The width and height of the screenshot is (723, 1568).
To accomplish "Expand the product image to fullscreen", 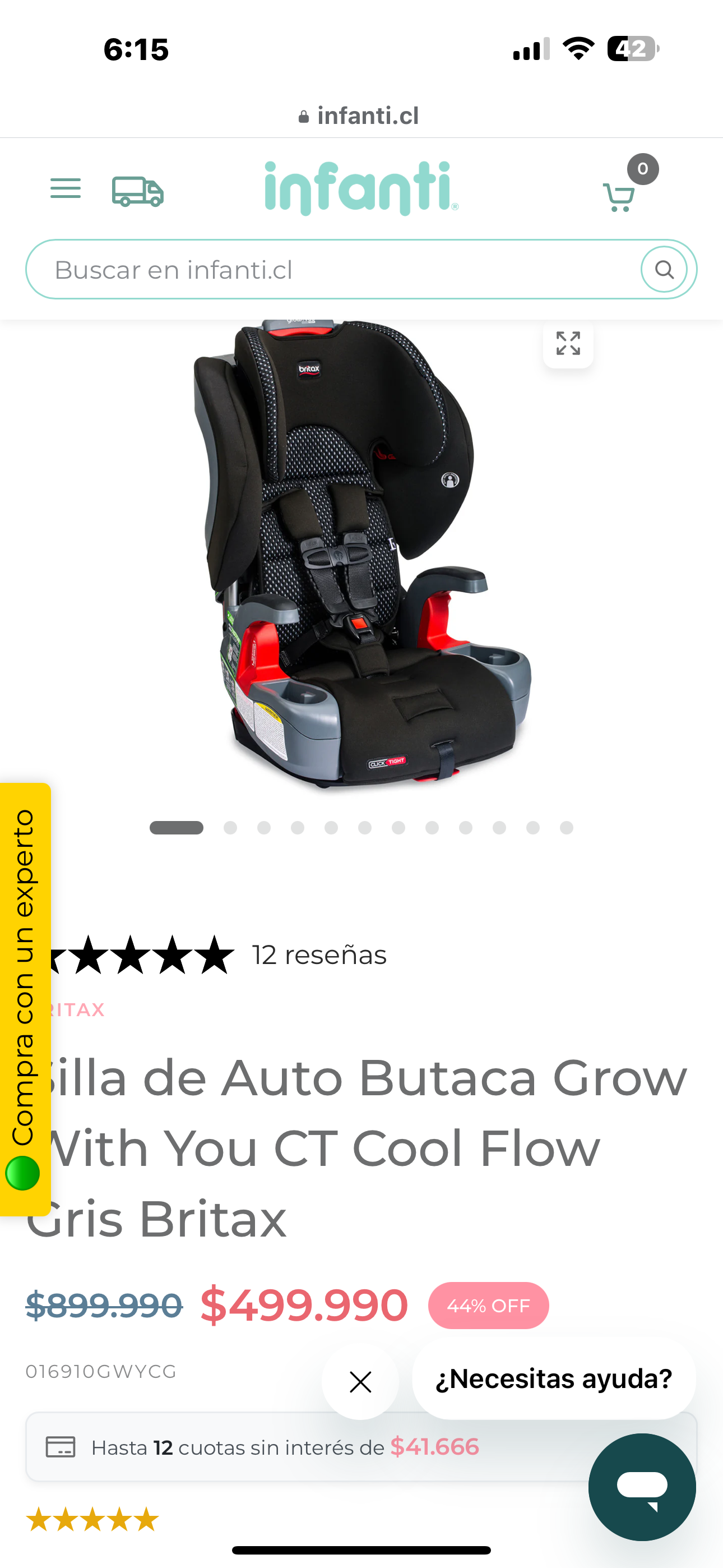I will point(568,343).
